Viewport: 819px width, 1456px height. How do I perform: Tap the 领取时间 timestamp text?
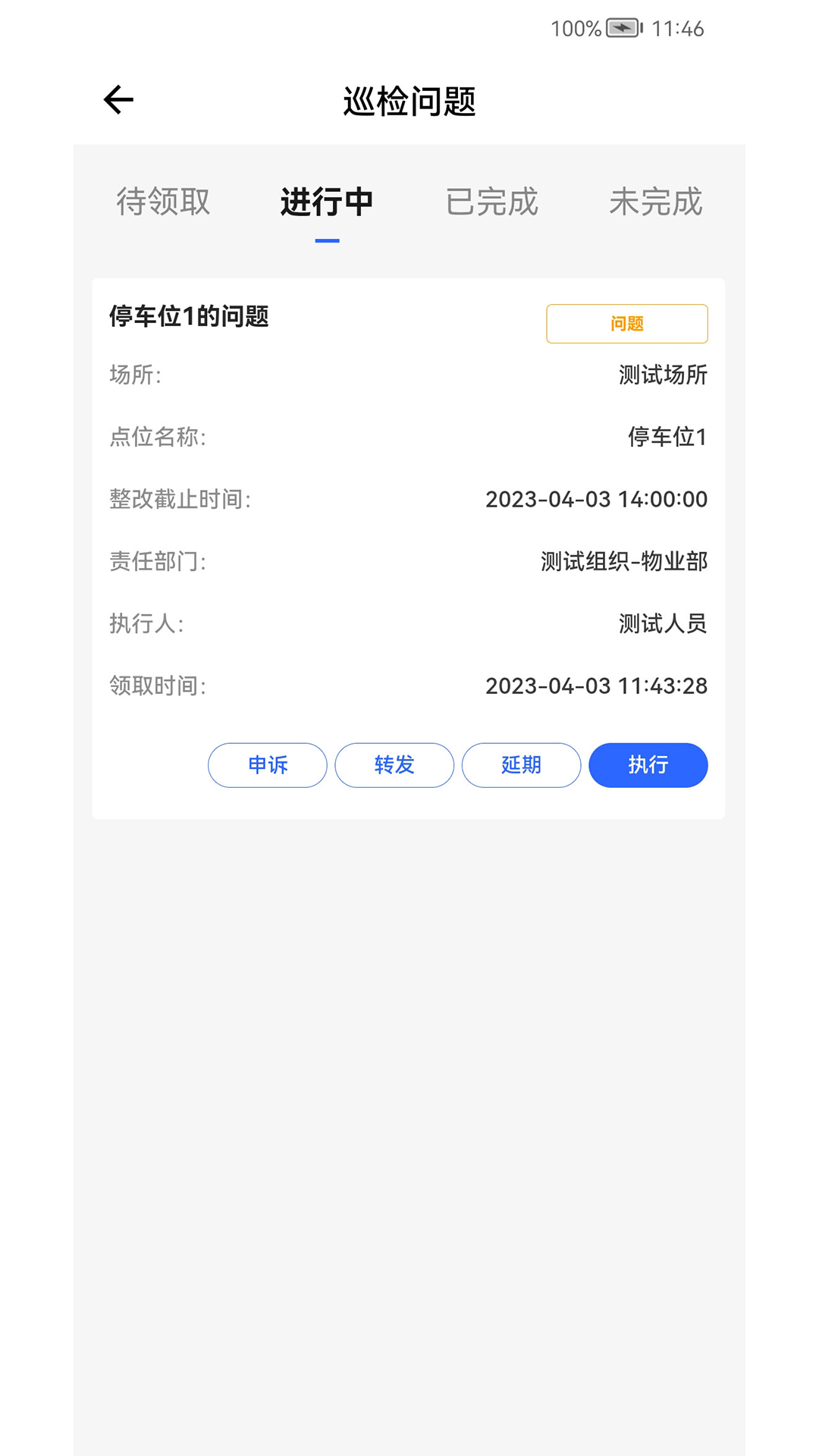(x=596, y=688)
